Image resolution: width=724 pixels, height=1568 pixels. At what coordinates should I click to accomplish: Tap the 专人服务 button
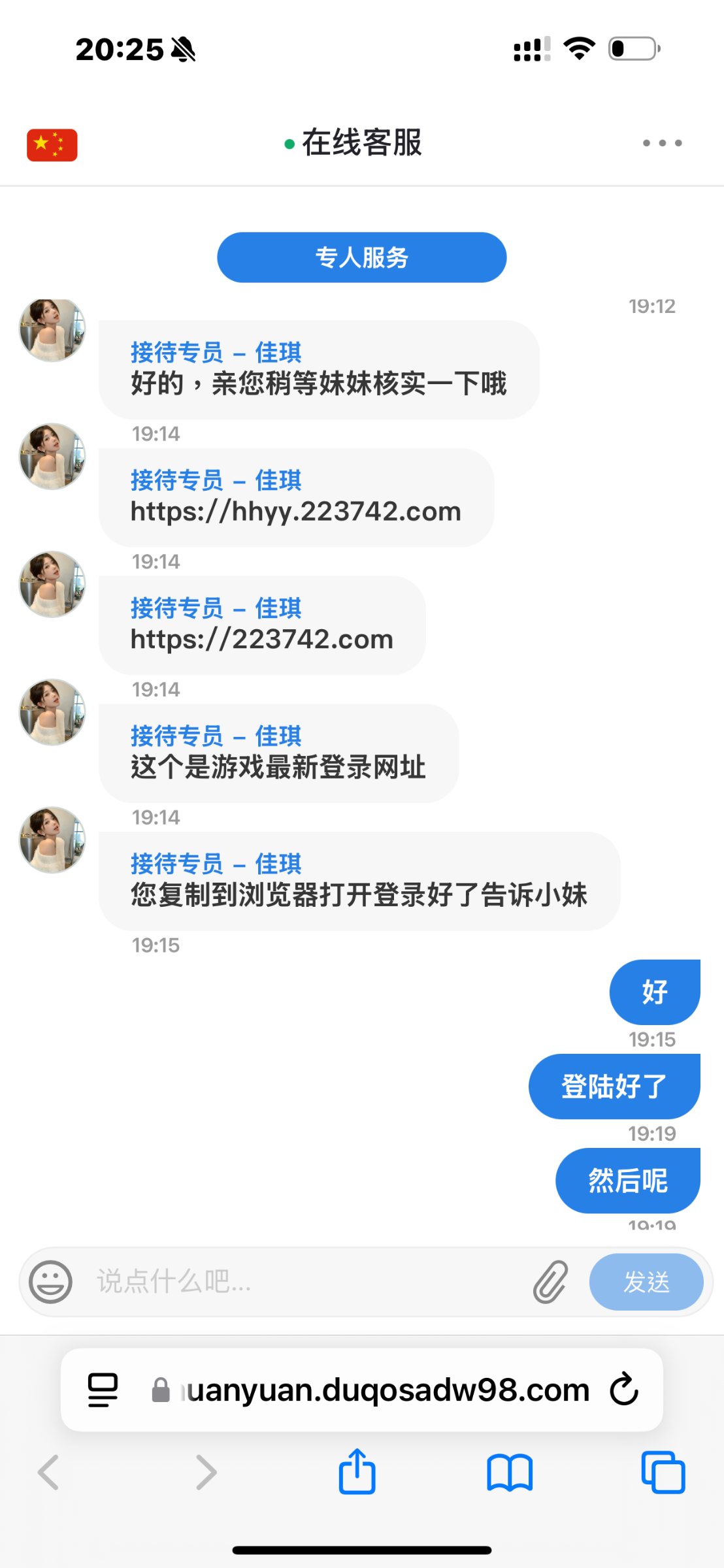361,257
